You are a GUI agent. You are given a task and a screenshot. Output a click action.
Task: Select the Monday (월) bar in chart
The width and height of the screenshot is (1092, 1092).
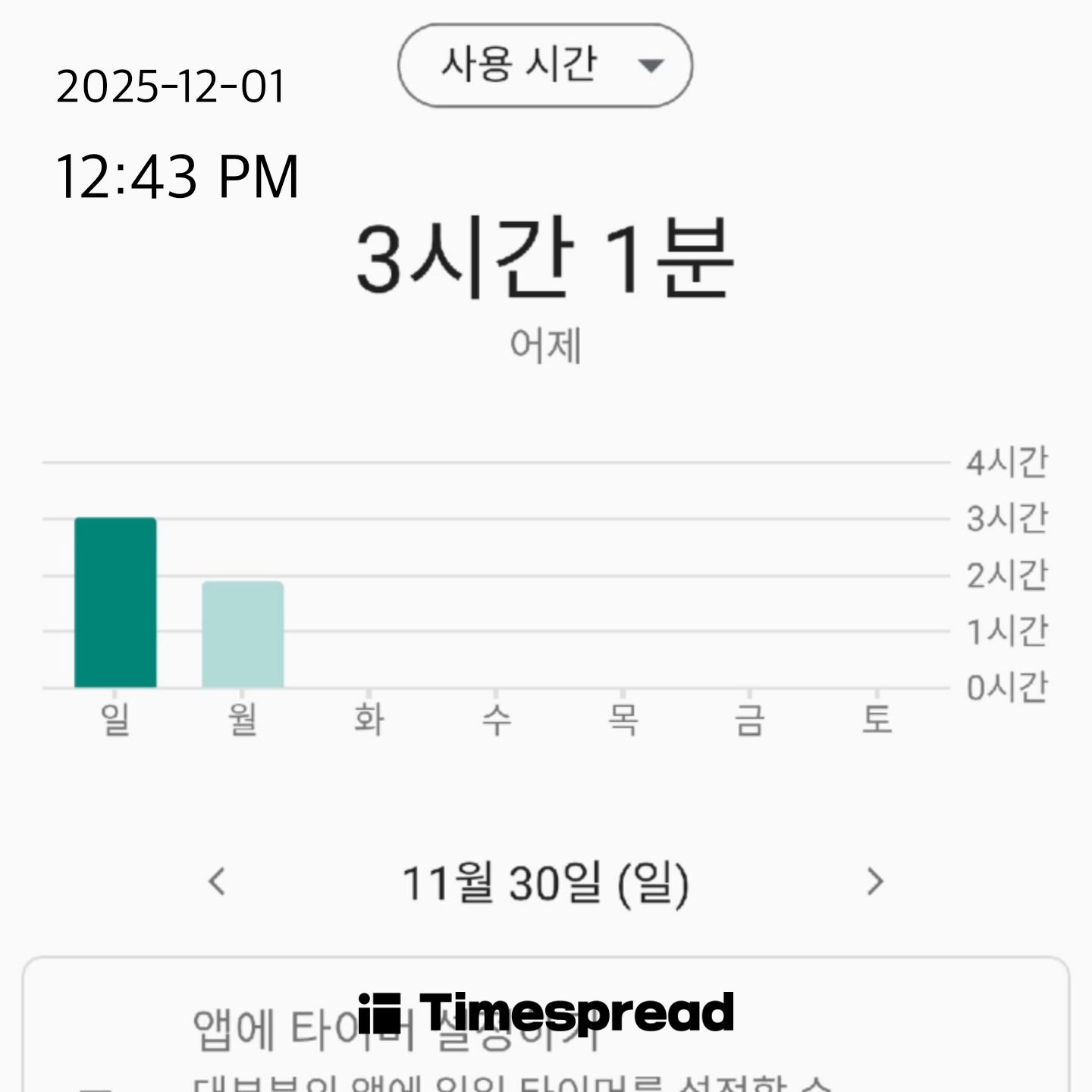coord(243,635)
